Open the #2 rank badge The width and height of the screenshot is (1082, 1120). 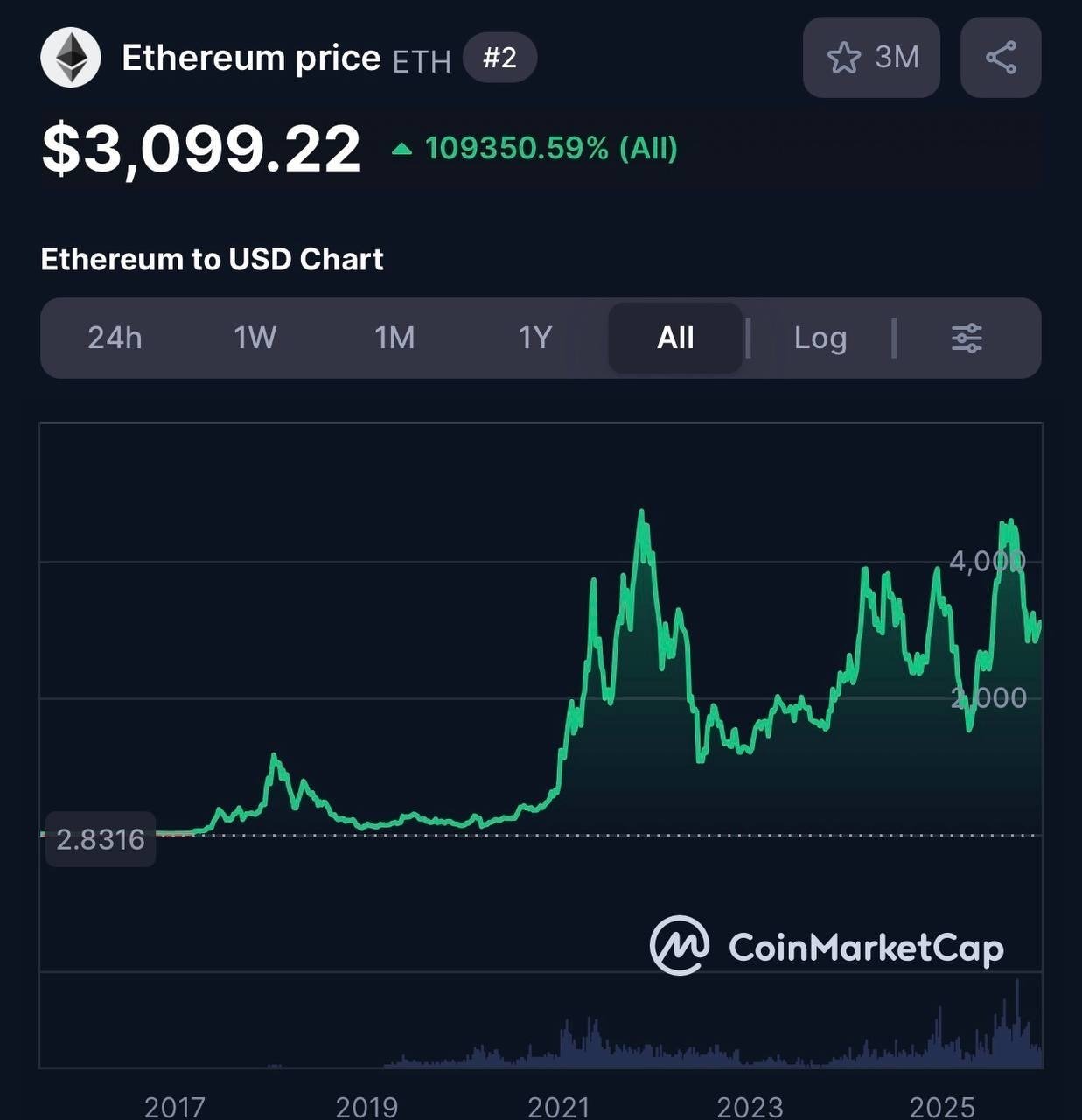coord(499,58)
